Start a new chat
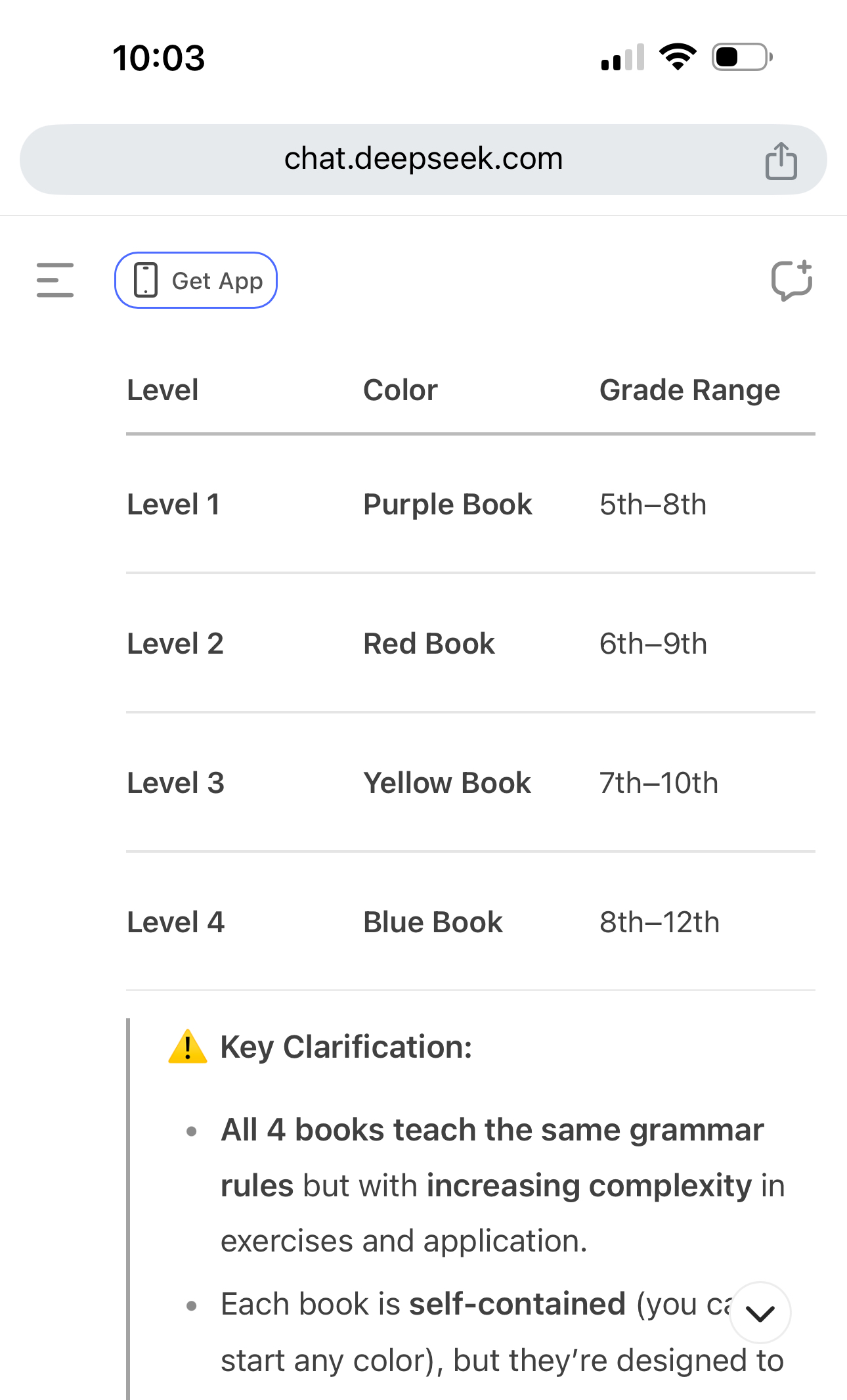 (792, 281)
